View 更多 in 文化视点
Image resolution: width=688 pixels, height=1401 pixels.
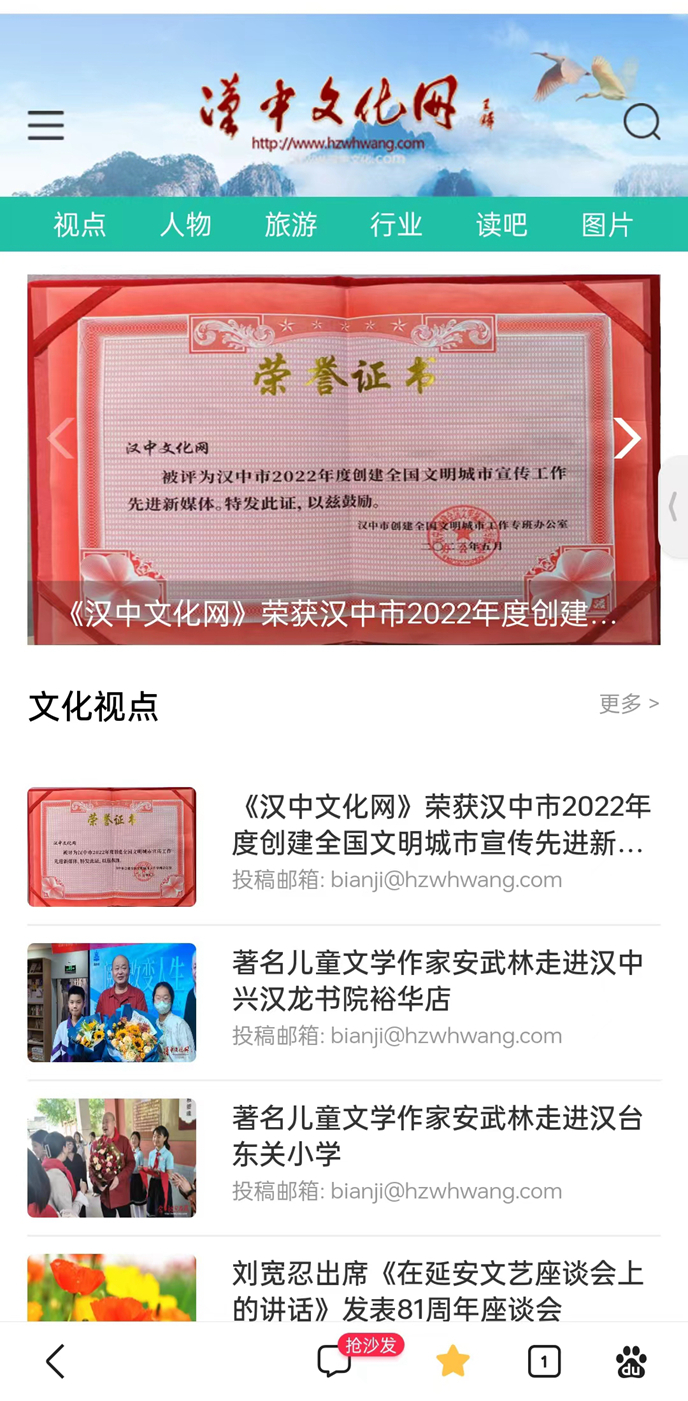click(x=628, y=704)
